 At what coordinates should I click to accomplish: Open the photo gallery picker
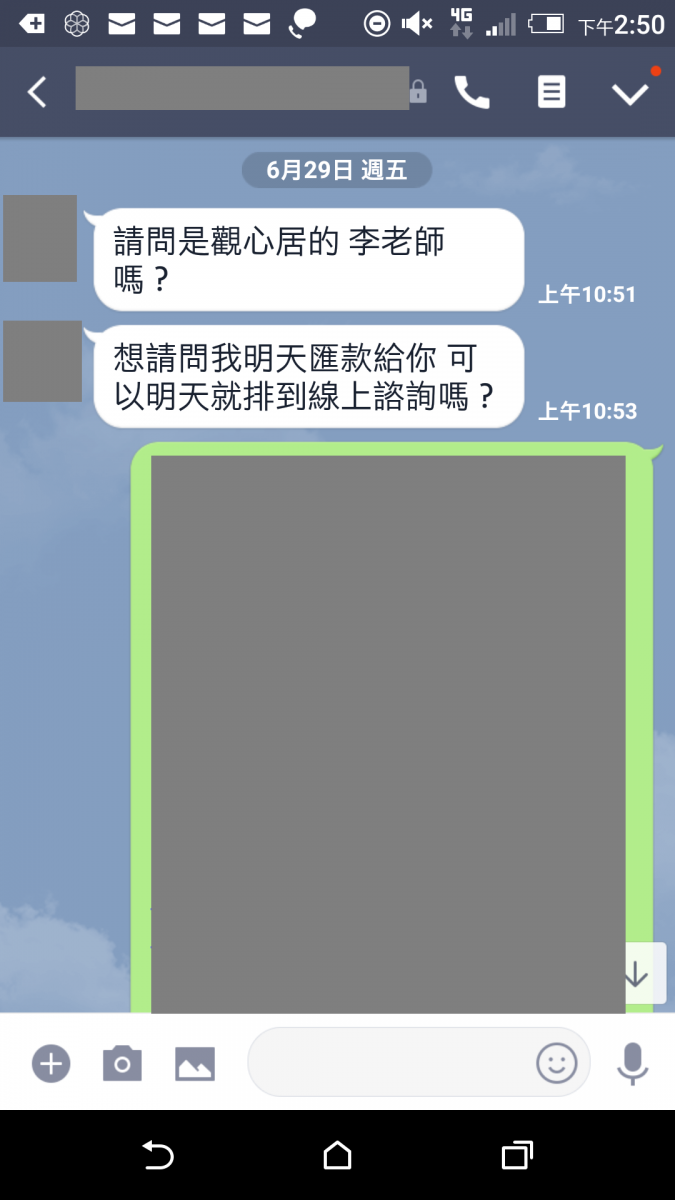click(195, 1063)
